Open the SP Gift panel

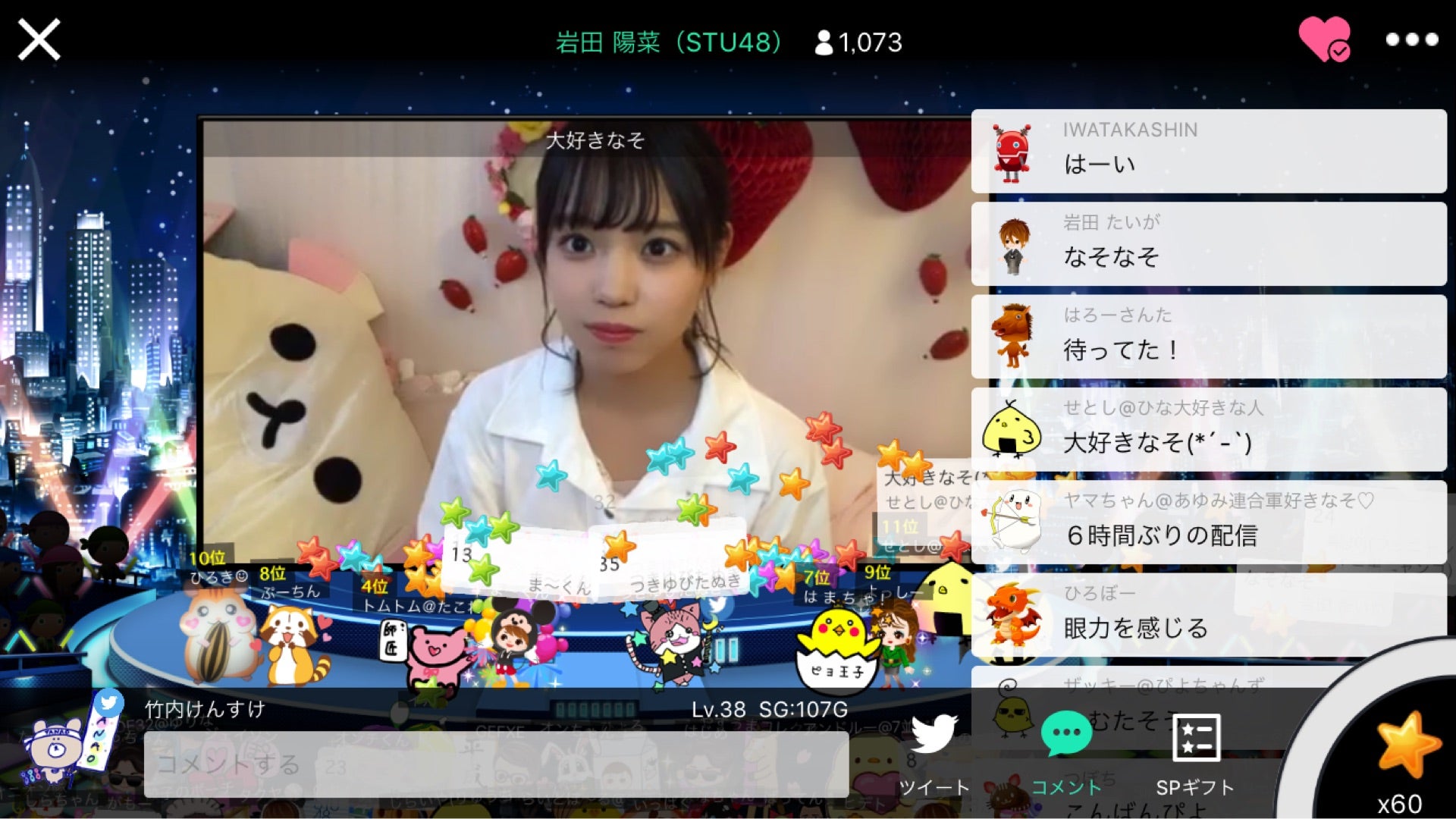1195,752
